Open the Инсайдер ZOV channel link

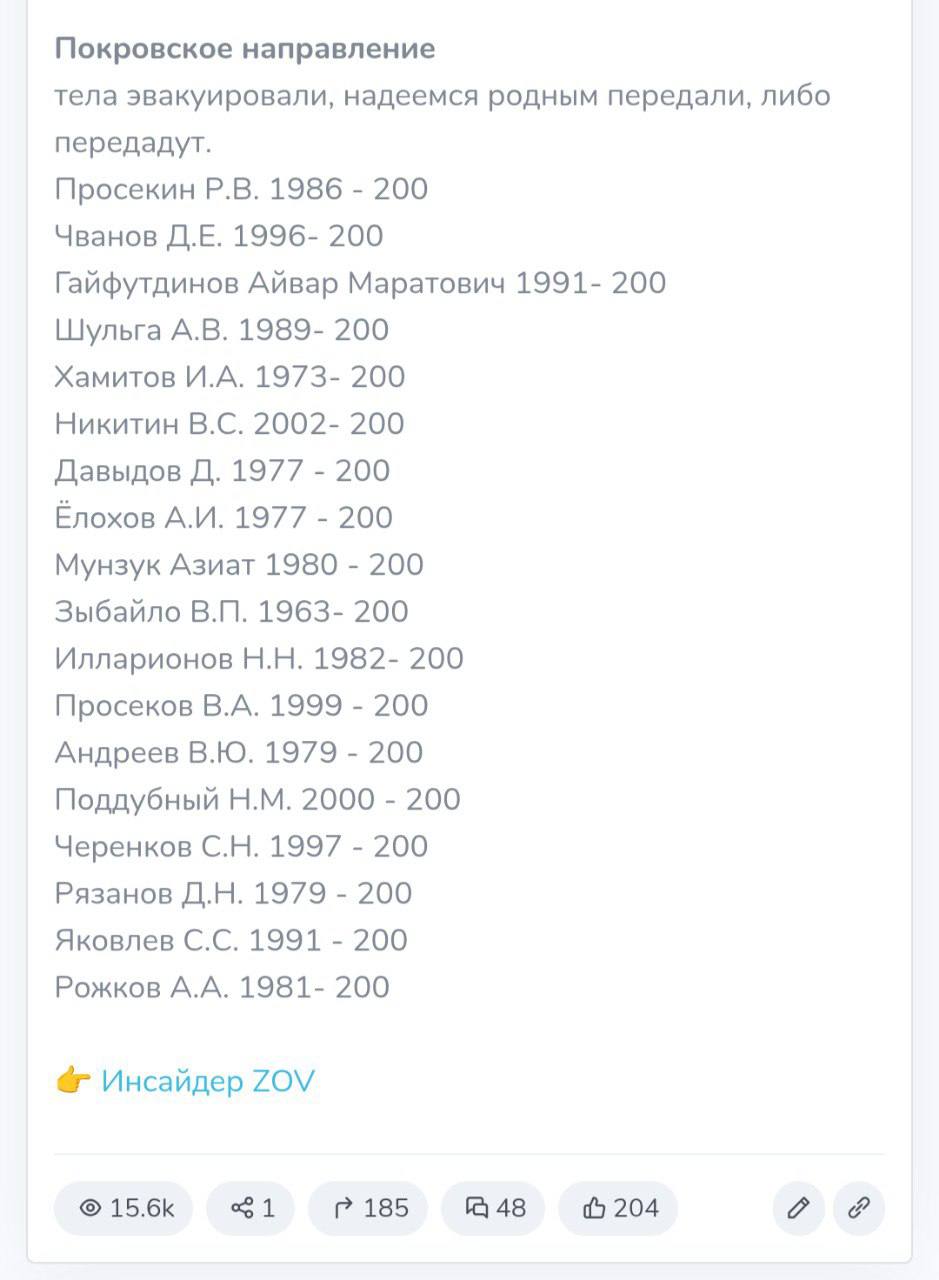point(207,1081)
